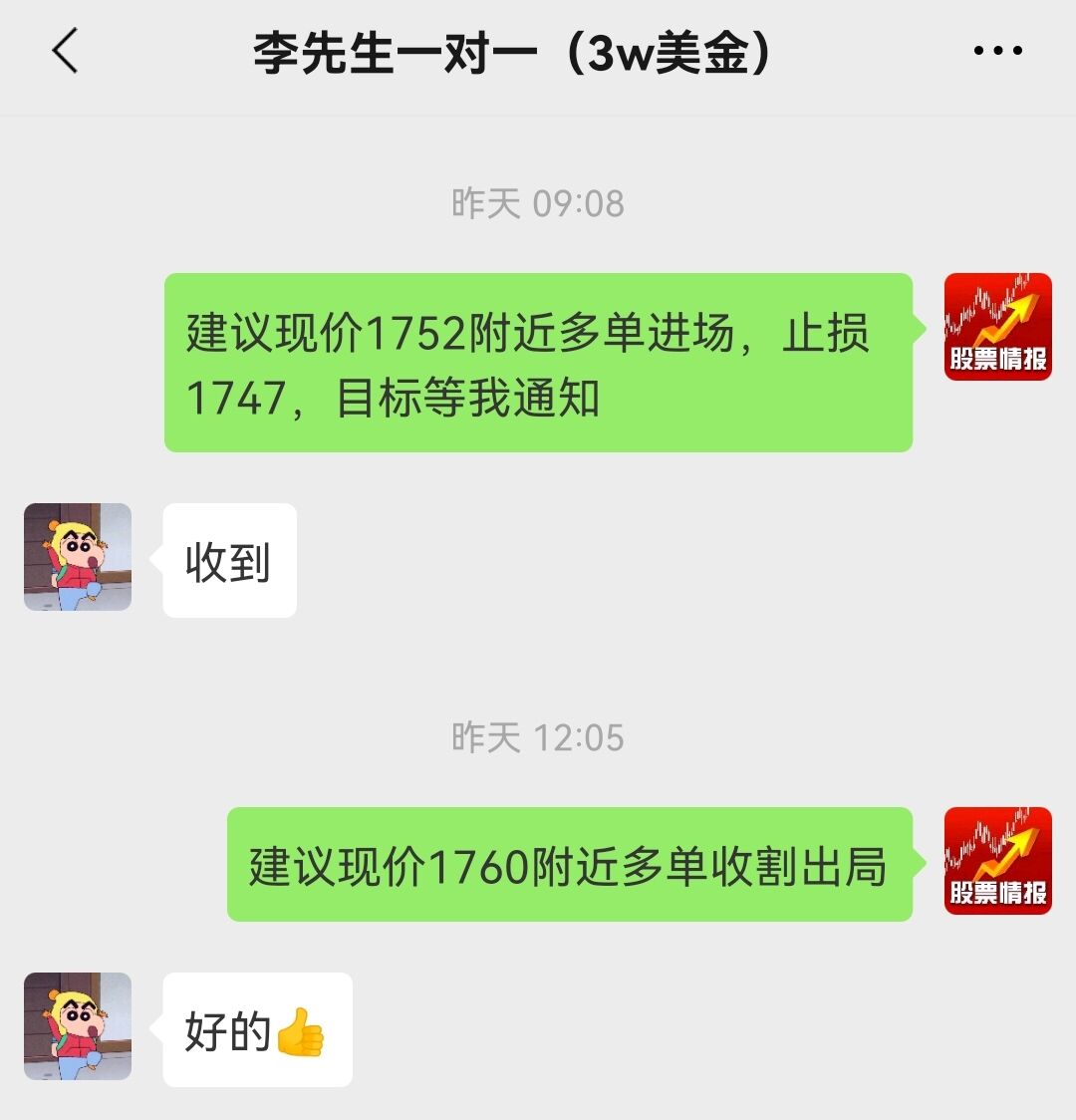Go back to the chat list
The width and height of the screenshot is (1076, 1120).
click(x=66, y=52)
